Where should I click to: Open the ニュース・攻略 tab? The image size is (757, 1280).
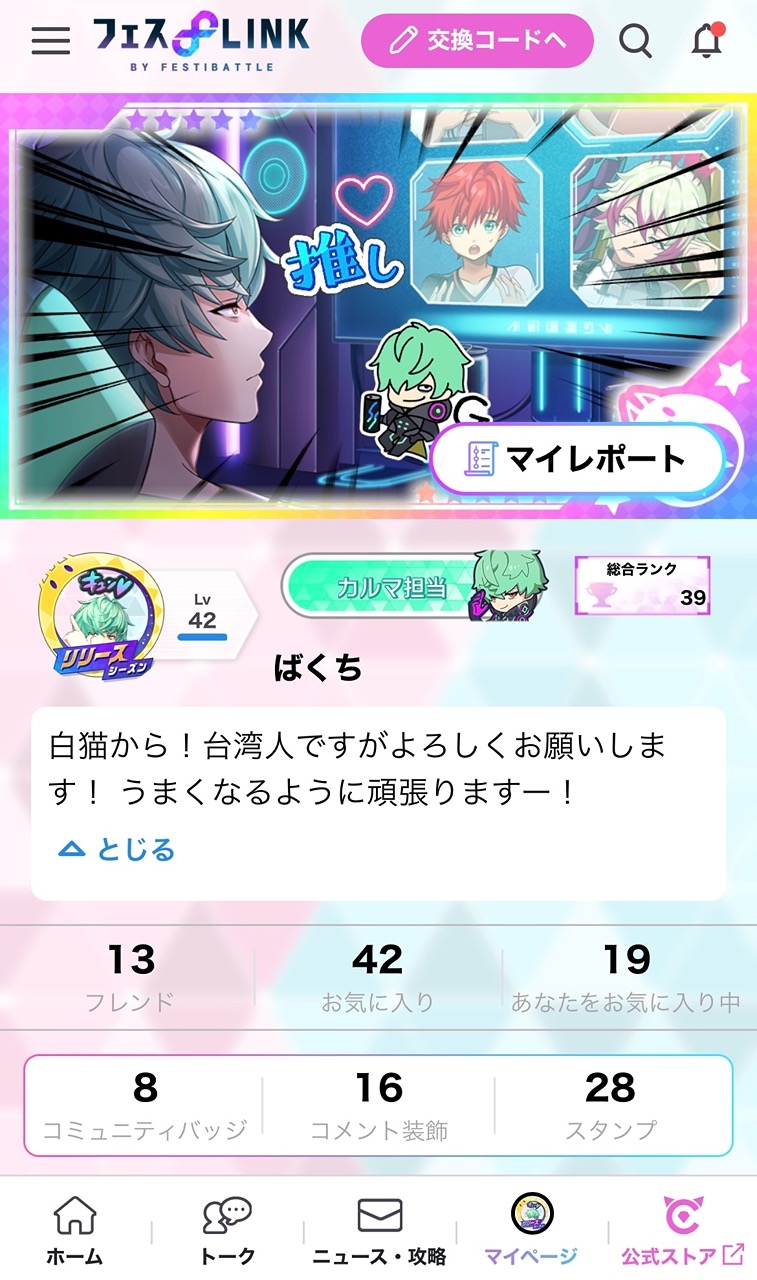[379, 1230]
